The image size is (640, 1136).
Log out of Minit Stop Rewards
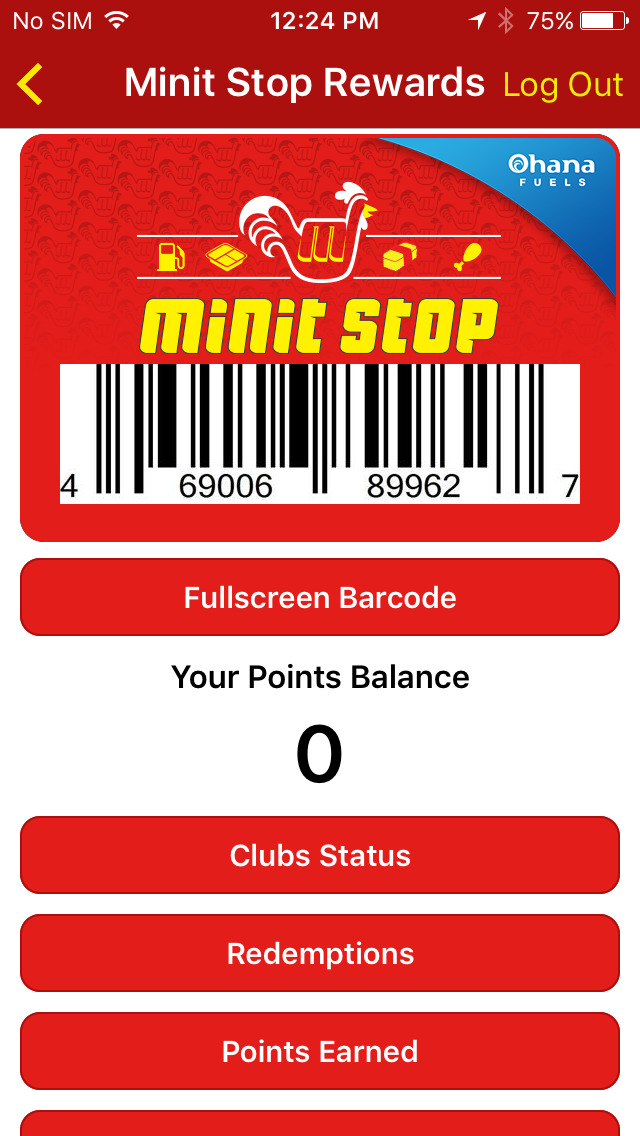click(x=563, y=85)
